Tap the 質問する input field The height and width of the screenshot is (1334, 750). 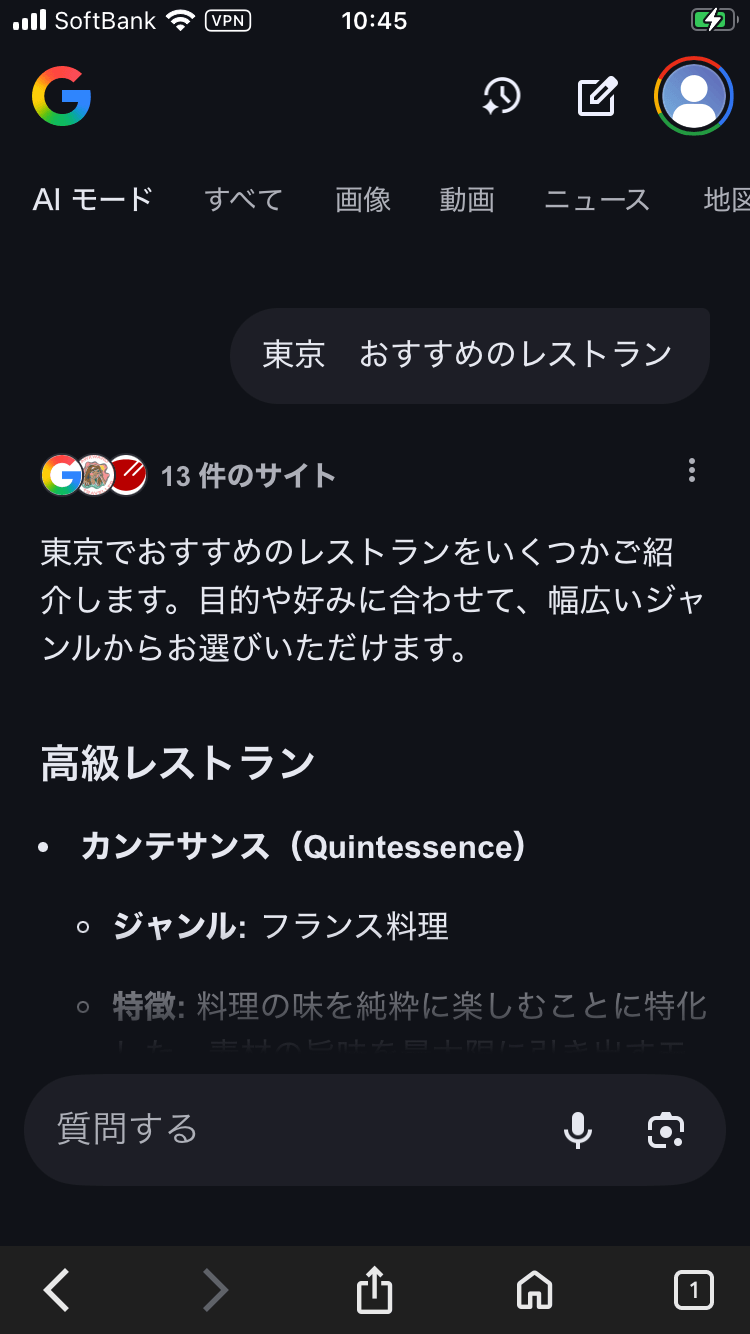pos(290,1129)
